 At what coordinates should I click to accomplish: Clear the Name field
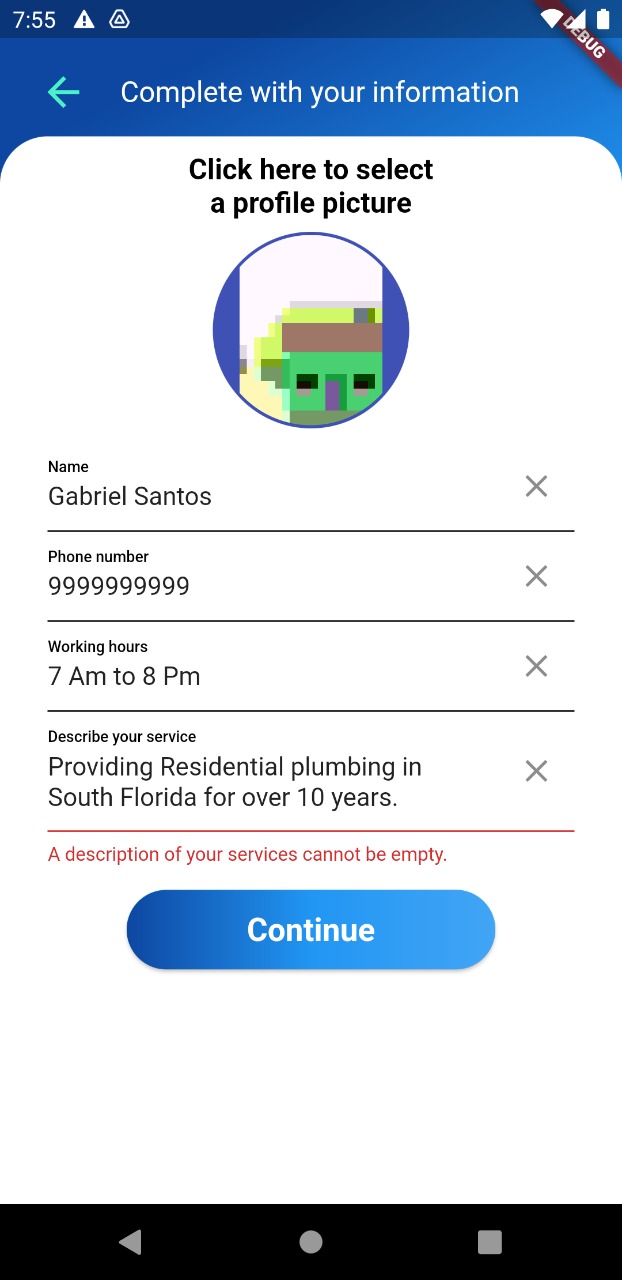click(x=536, y=486)
